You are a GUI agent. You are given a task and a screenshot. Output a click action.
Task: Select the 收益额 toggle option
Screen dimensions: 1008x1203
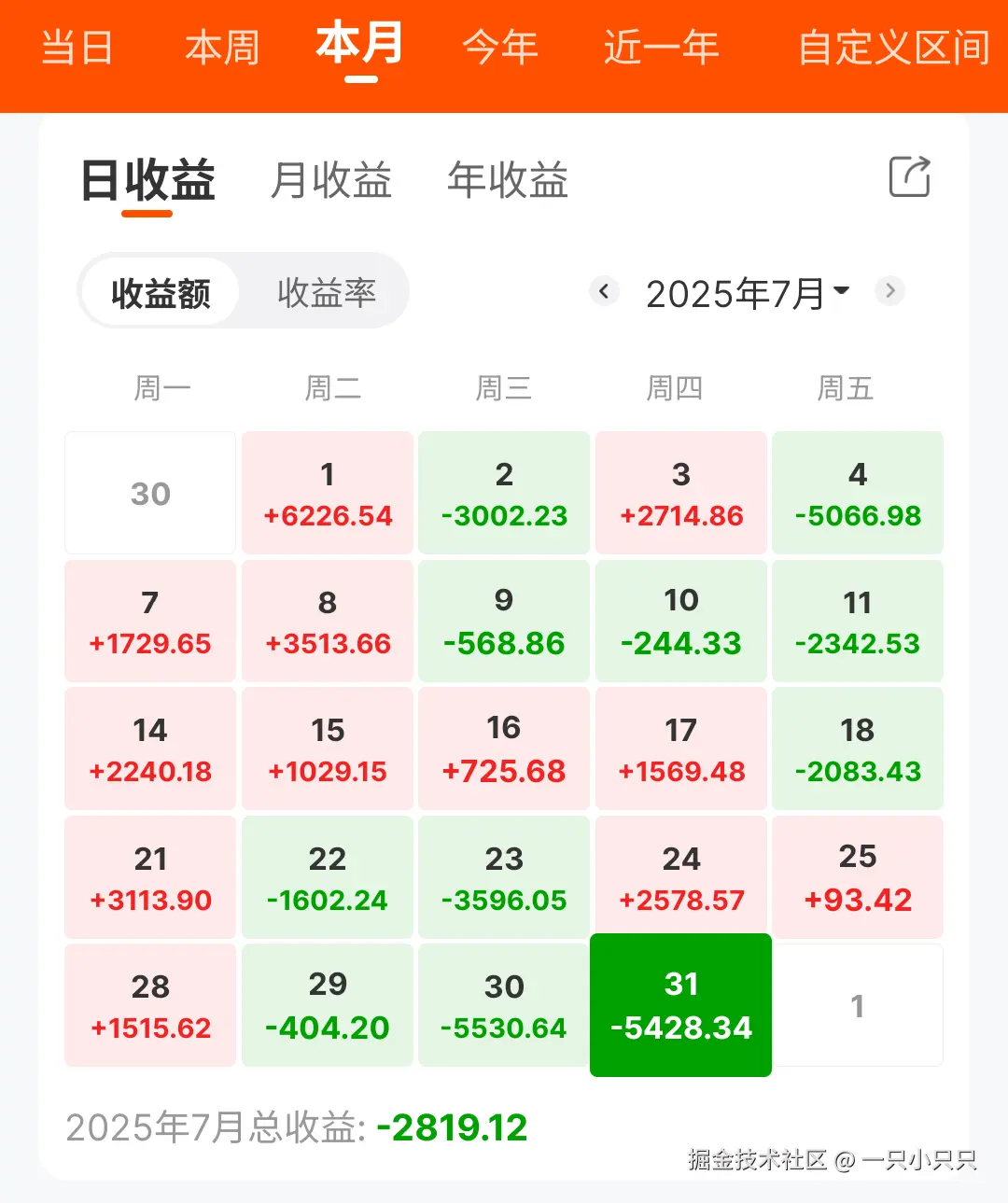click(x=160, y=291)
